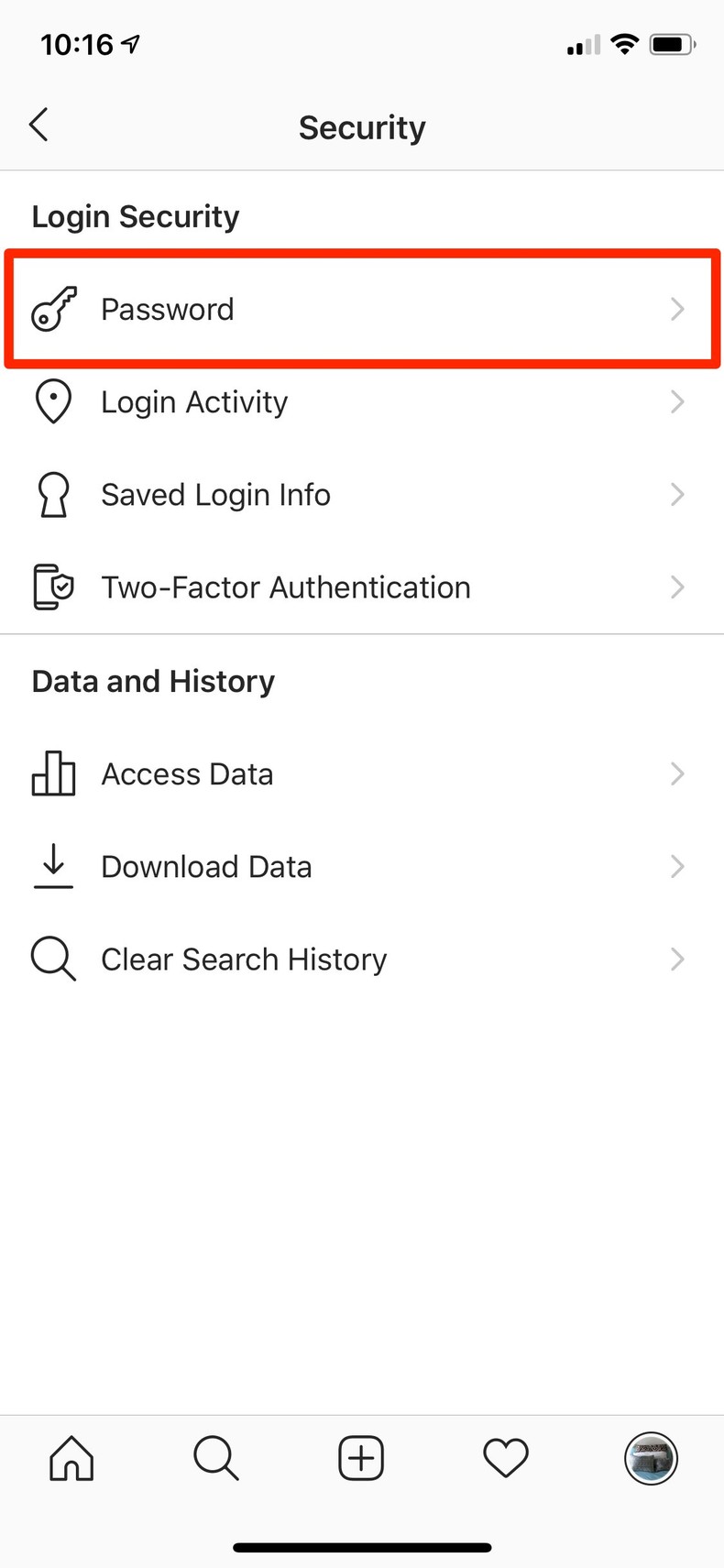This screenshot has width=724, height=1568.
Task: Tap the new post plus icon
Action: tap(360, 1458)
